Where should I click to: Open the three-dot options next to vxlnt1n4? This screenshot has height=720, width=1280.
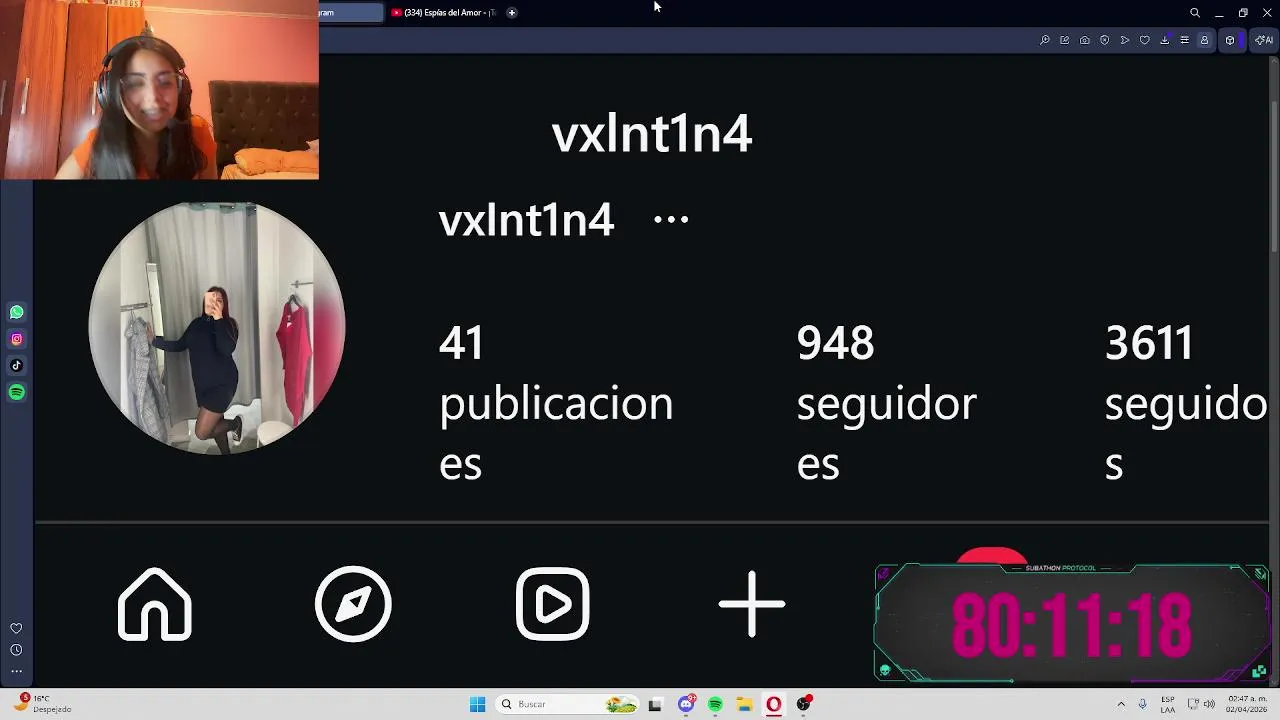click(671, 220)
